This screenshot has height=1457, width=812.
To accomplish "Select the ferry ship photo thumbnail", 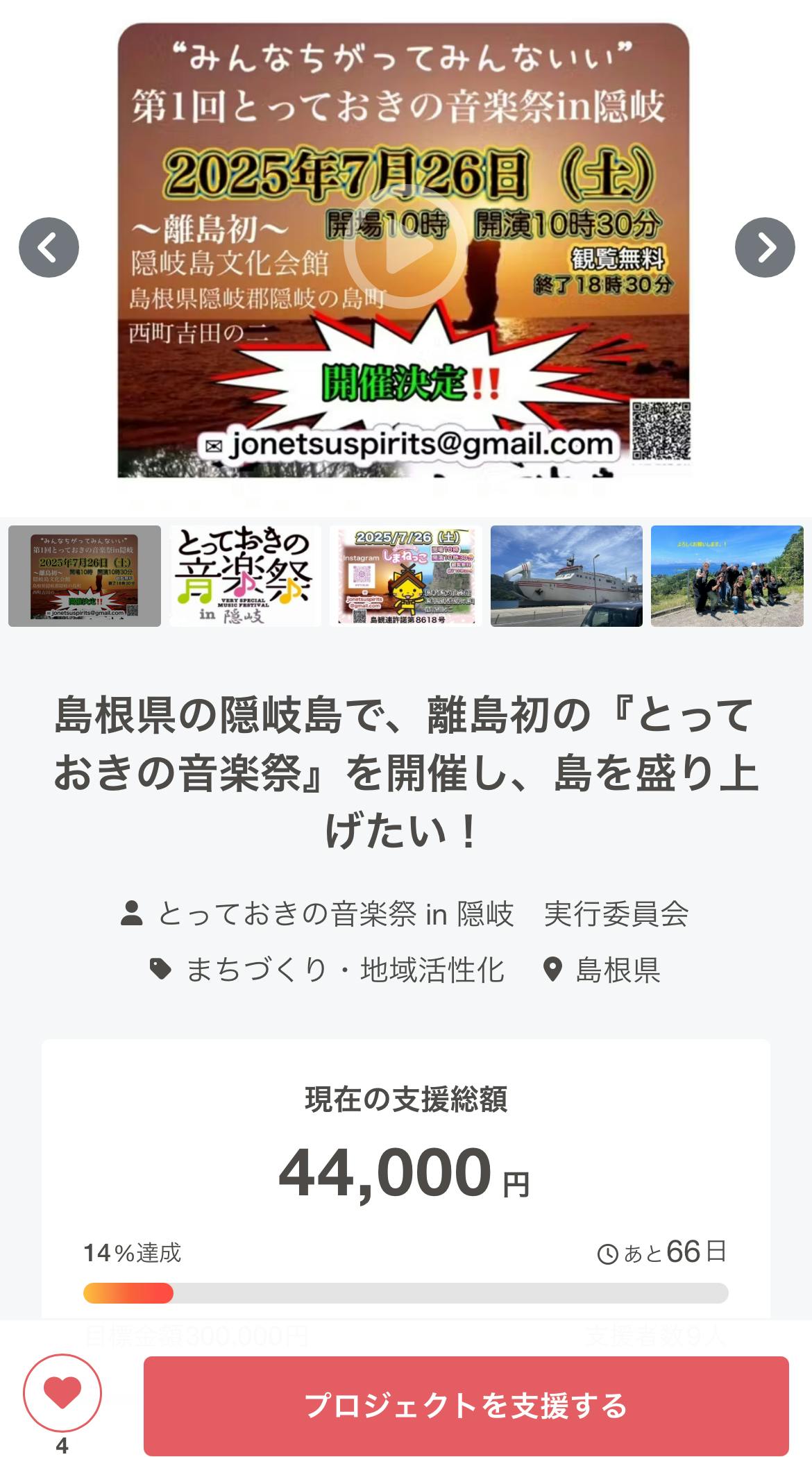I will 566,576.
